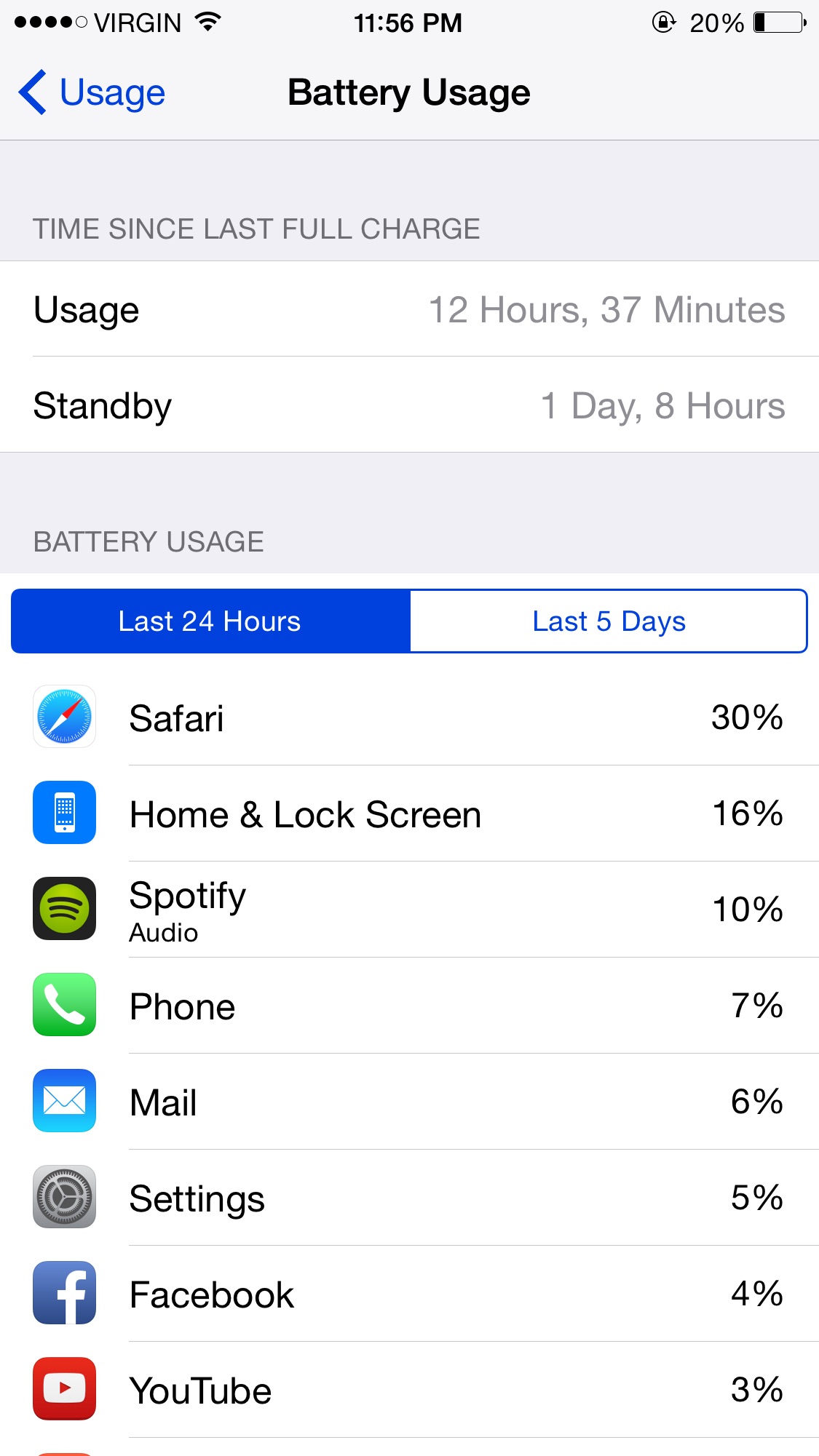Select the Last 24 Hours segment
819x1456 pixels.
pos(210,621)
